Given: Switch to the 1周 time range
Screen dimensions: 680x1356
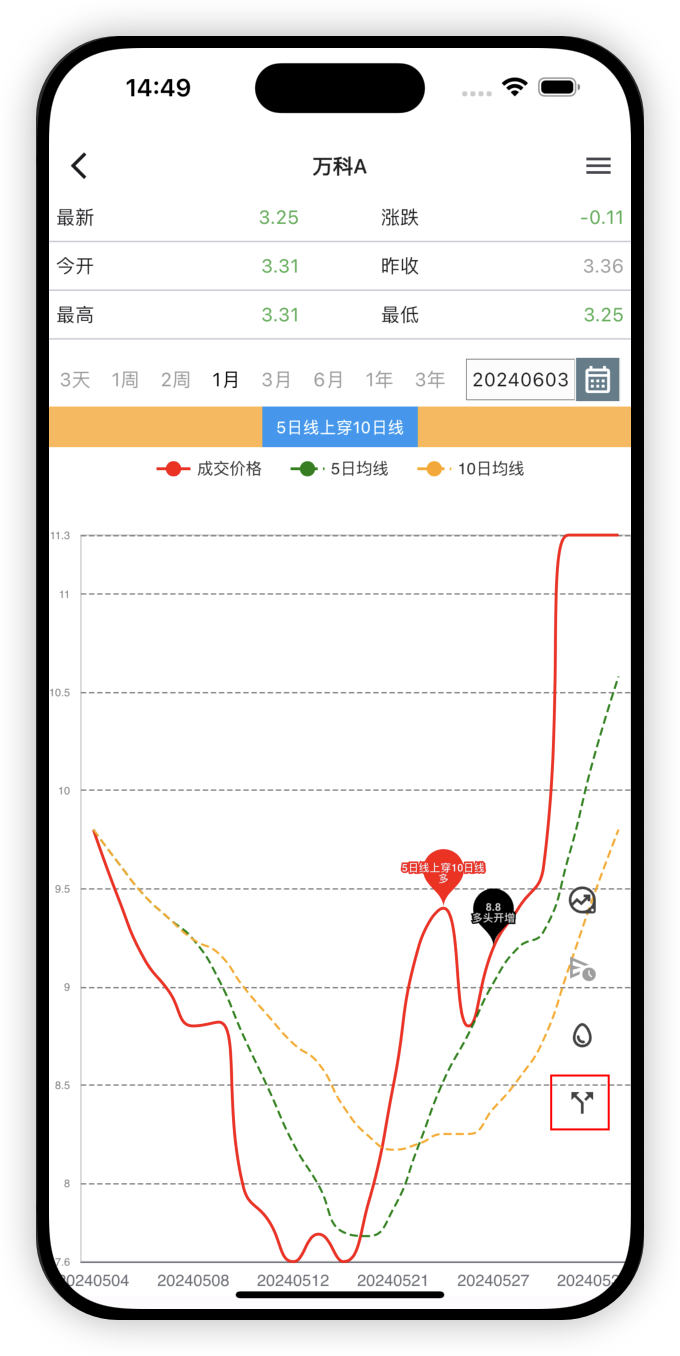Looking at the screenshot, I should pyautogui.click(x=125, y=380).
